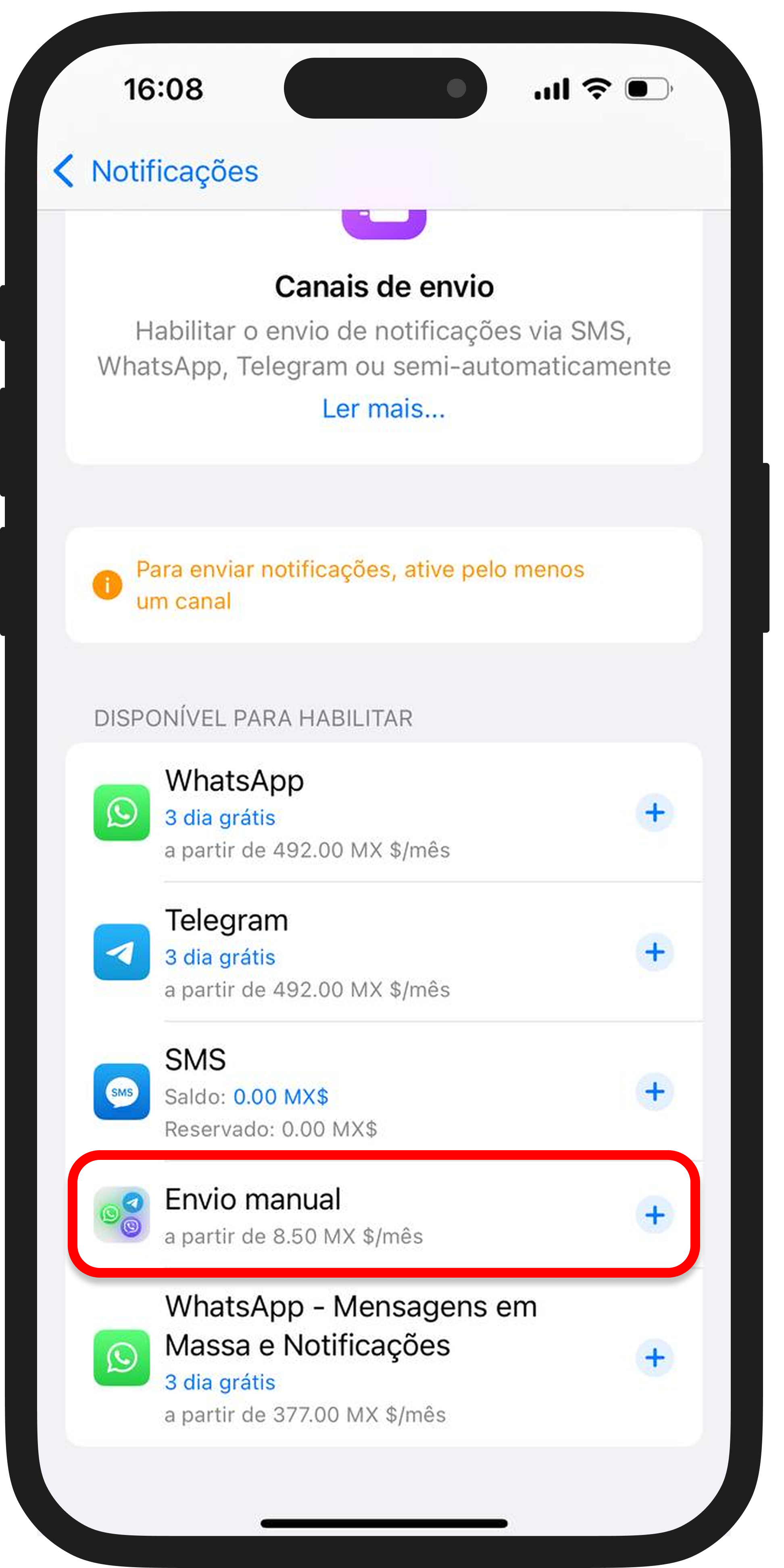The width and height of the screenshot is (784, 1568).
Task: Open the SMS balance 0.00 MX$
Action: (x=281, y=1097)
